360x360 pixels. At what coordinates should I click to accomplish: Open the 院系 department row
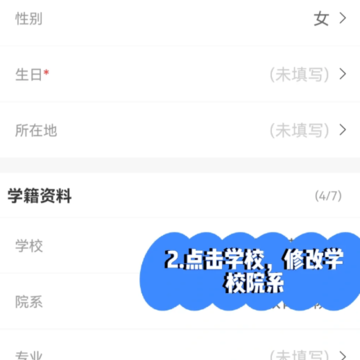pos(180,301)
